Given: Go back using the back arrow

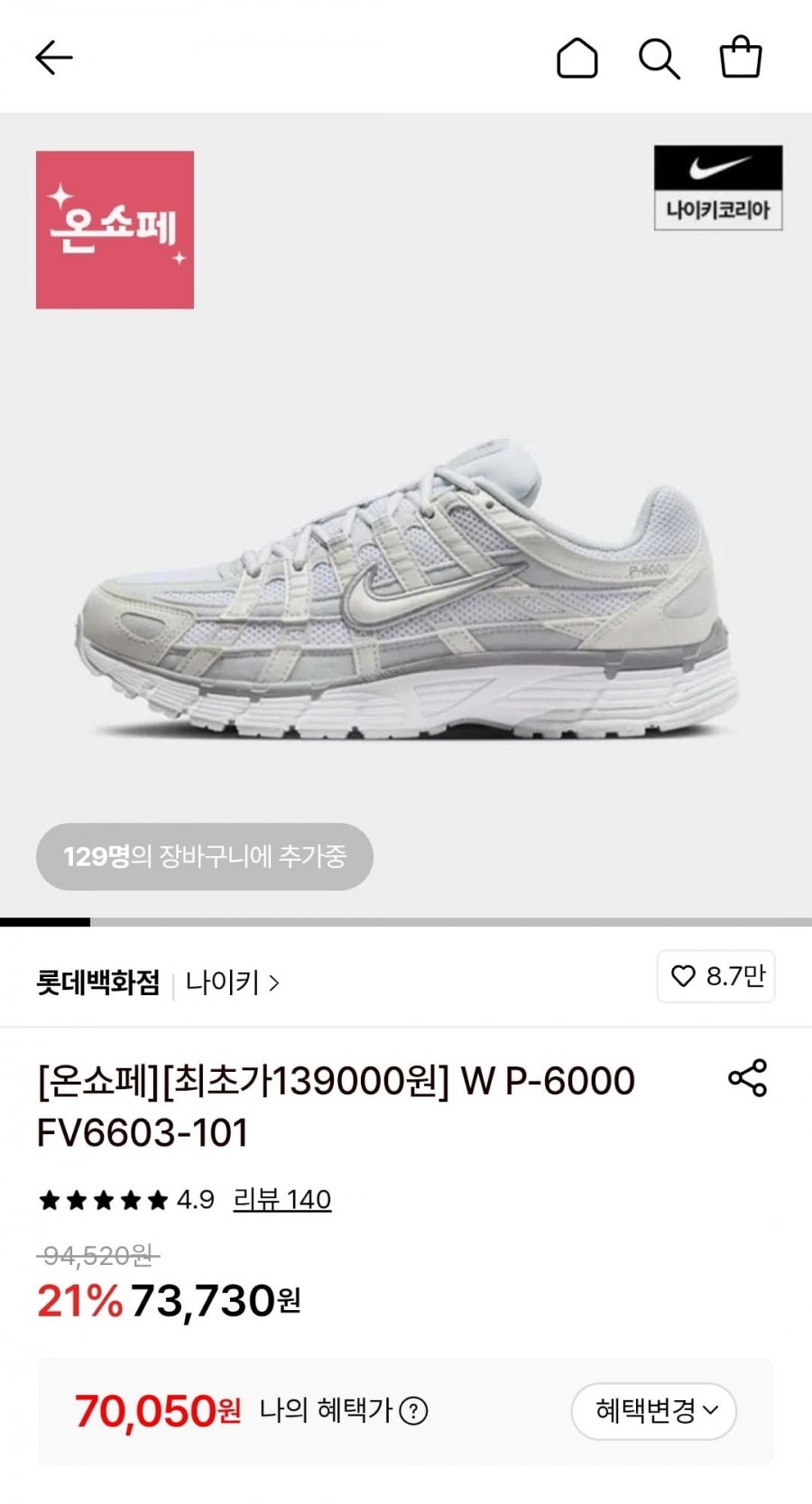Looking at the screenshot, I should pos(54,56).
